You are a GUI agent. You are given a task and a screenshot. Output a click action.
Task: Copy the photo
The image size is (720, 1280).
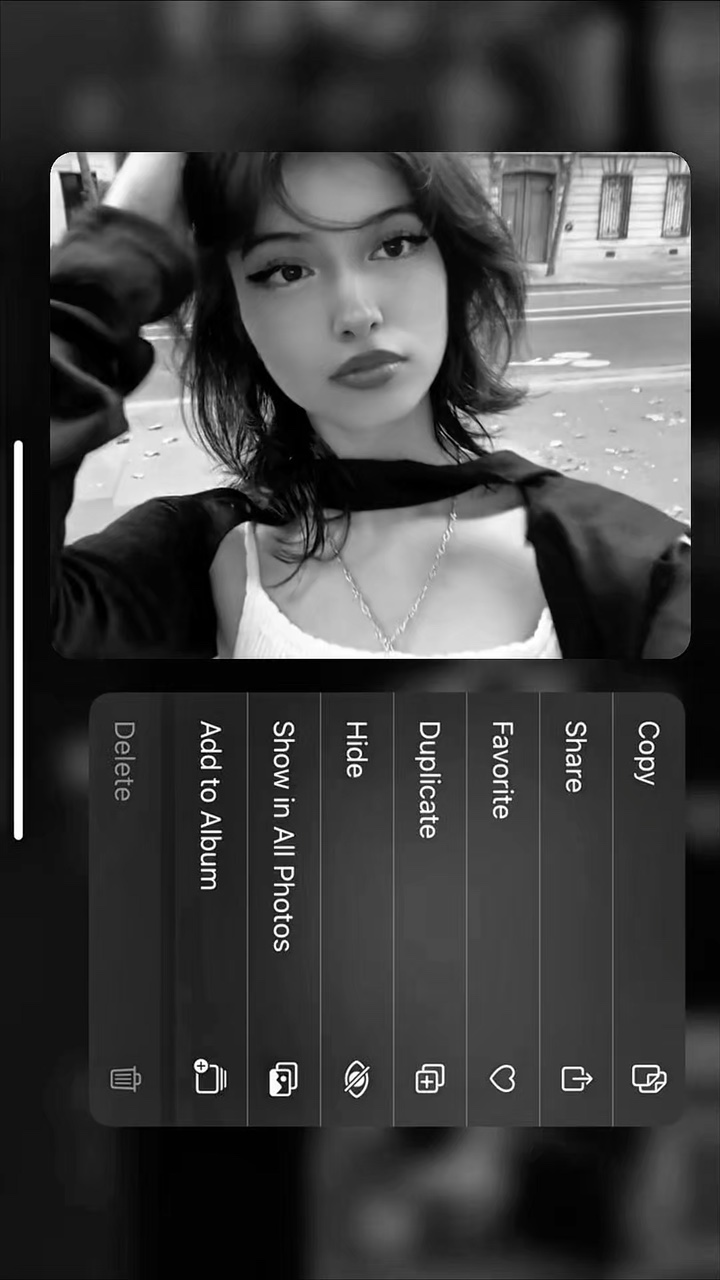[x=649, y=908]
